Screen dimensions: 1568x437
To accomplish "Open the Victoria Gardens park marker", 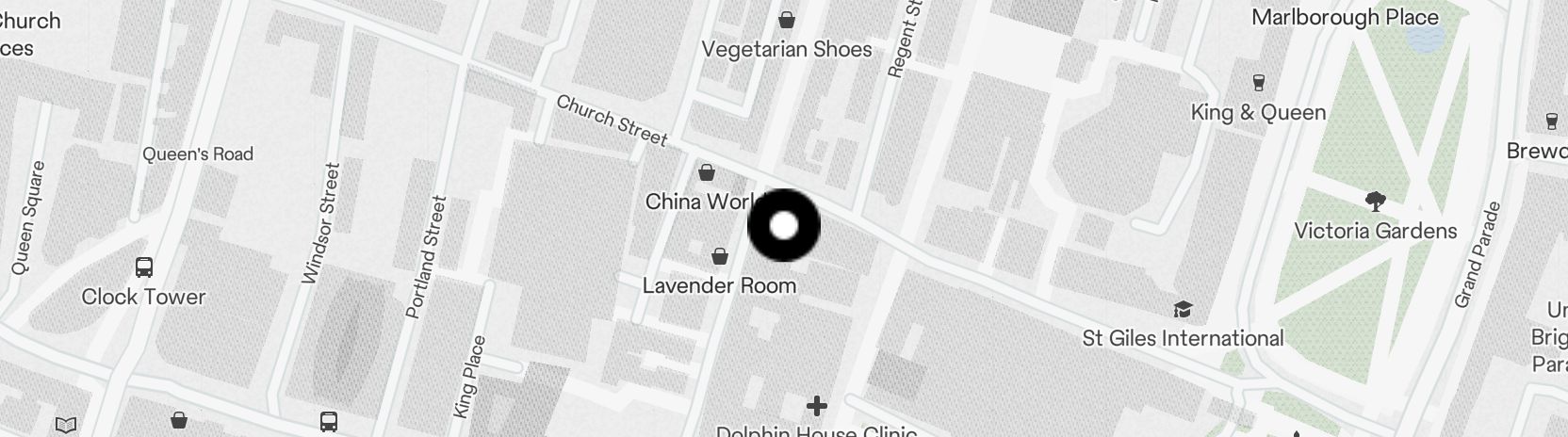I will coord(1375,201).
